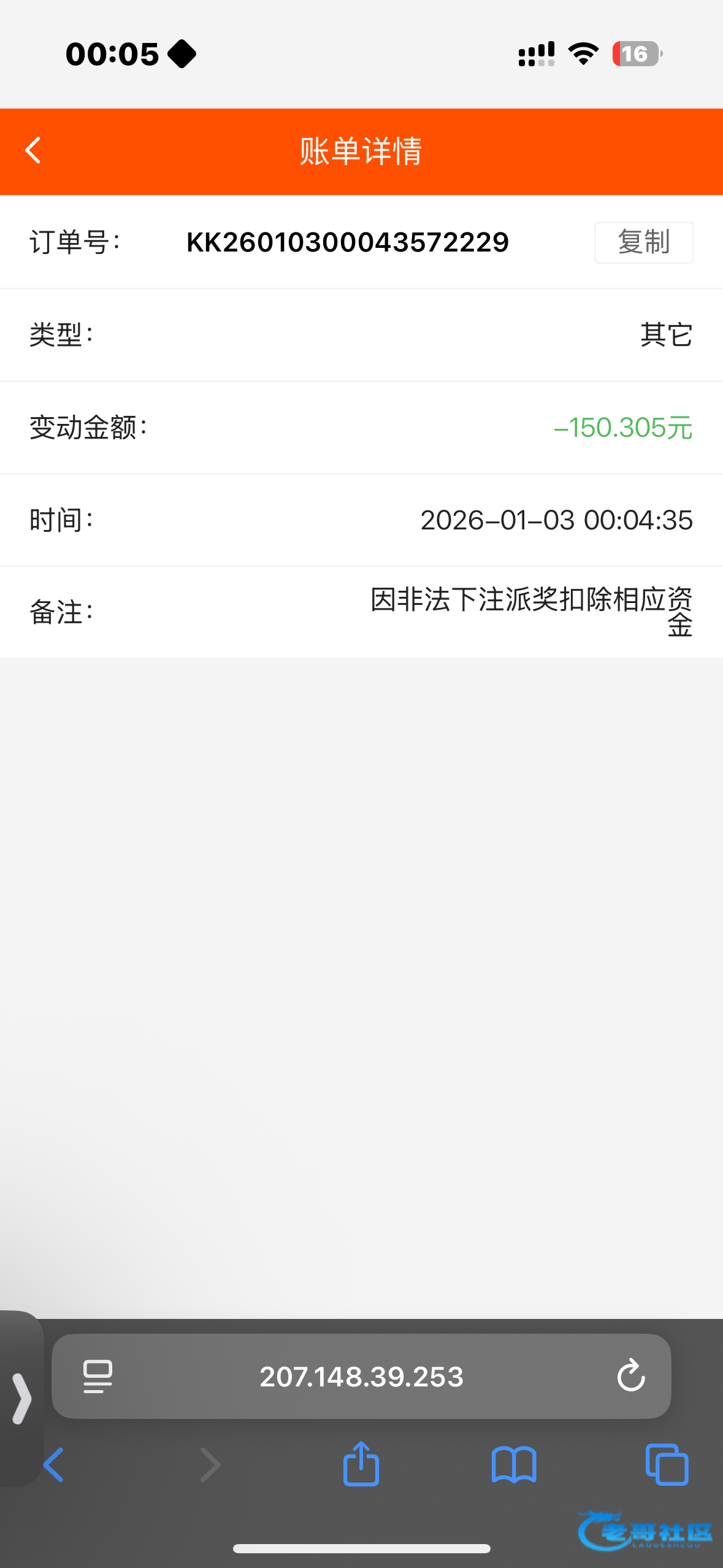This screenshot has height=1568, width=723.
Task: Go back from the 账单详情 page
Action: (33, 150)
